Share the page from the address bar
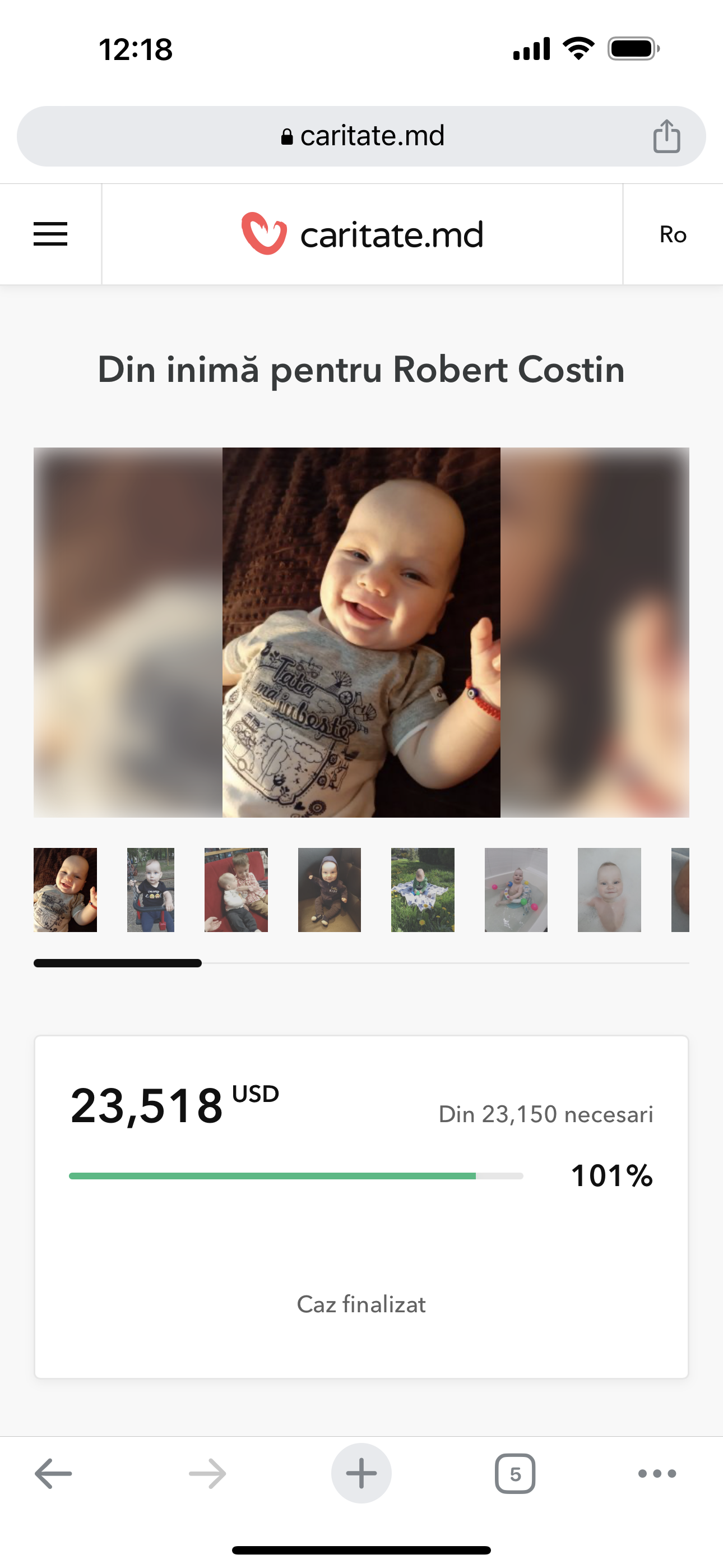Image resolution: width=723 pixels, height=1568 pixels. pos(666,136)
